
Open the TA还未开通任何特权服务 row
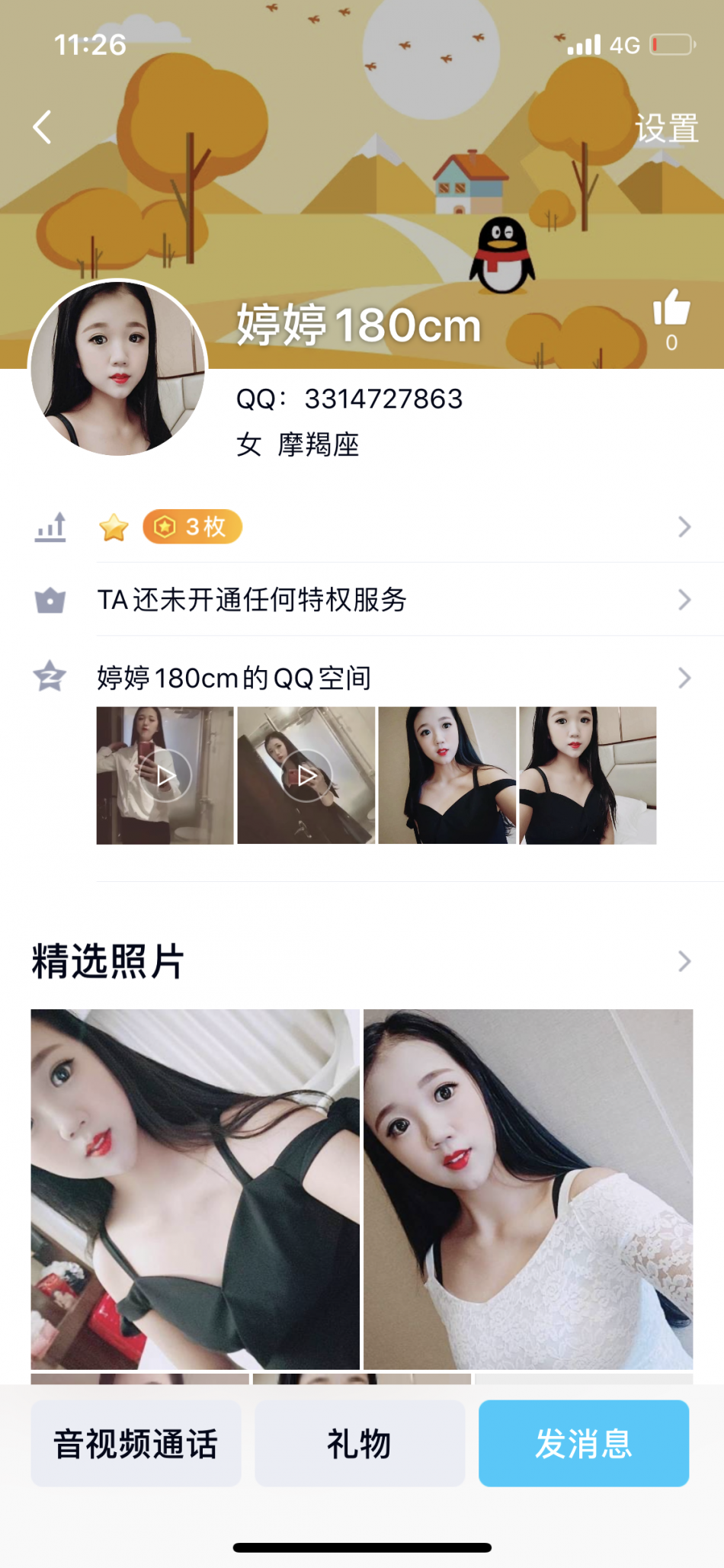(x=362, y=600)
